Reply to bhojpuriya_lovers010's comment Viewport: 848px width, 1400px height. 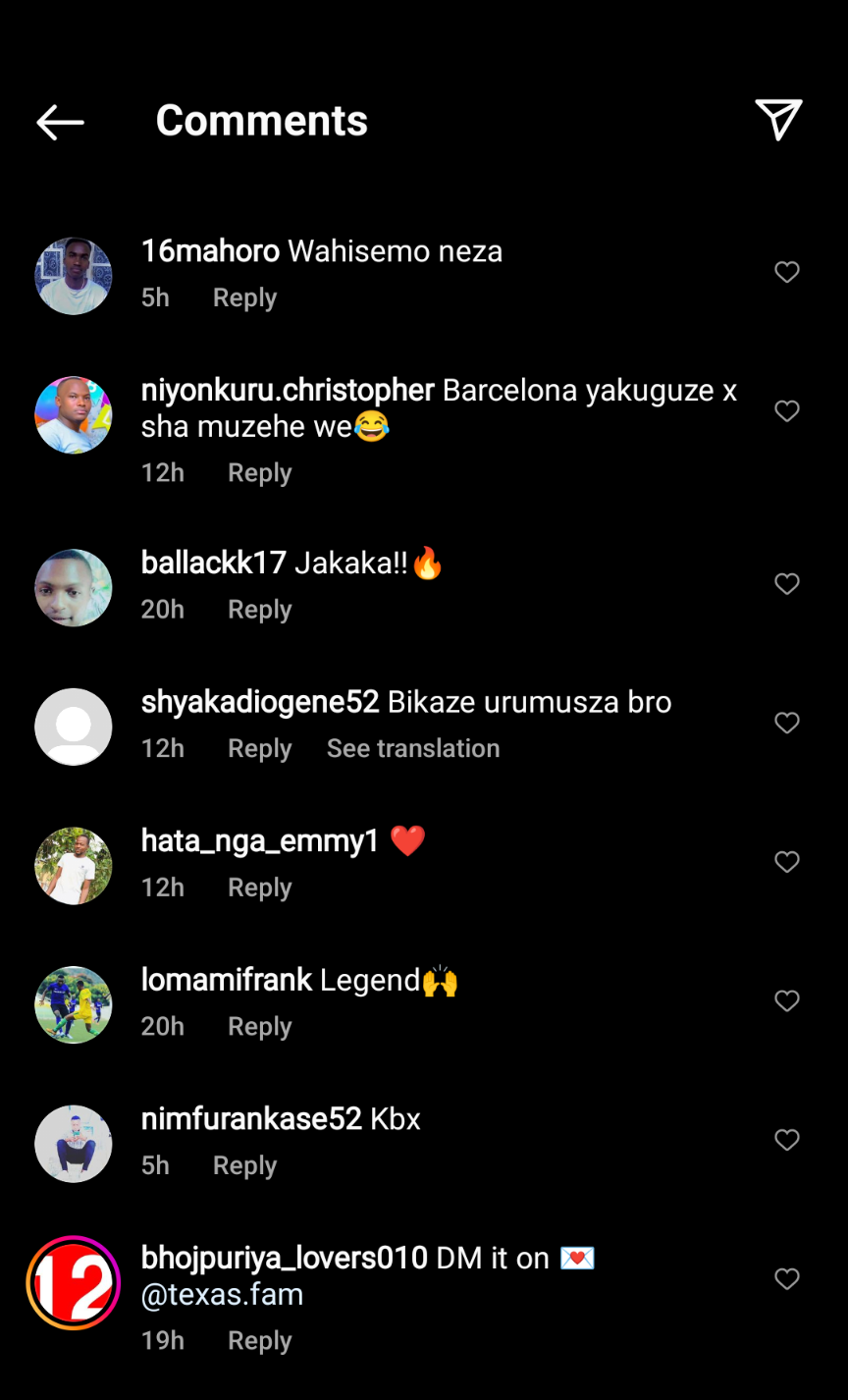pyautogui.click(x=259, y=1340)
